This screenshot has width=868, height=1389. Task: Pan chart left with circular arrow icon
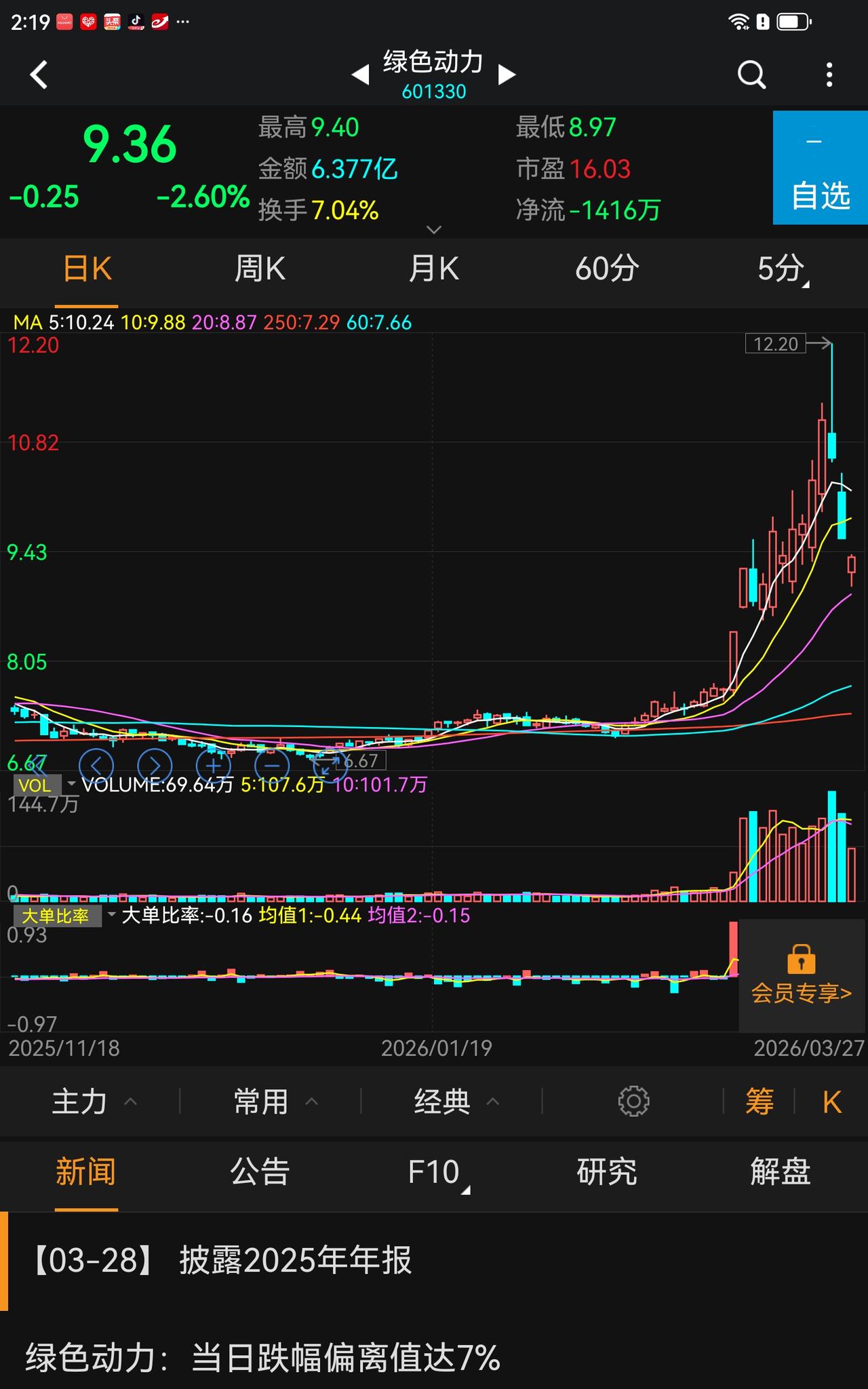pyautogui.click(x=96, y=765)
